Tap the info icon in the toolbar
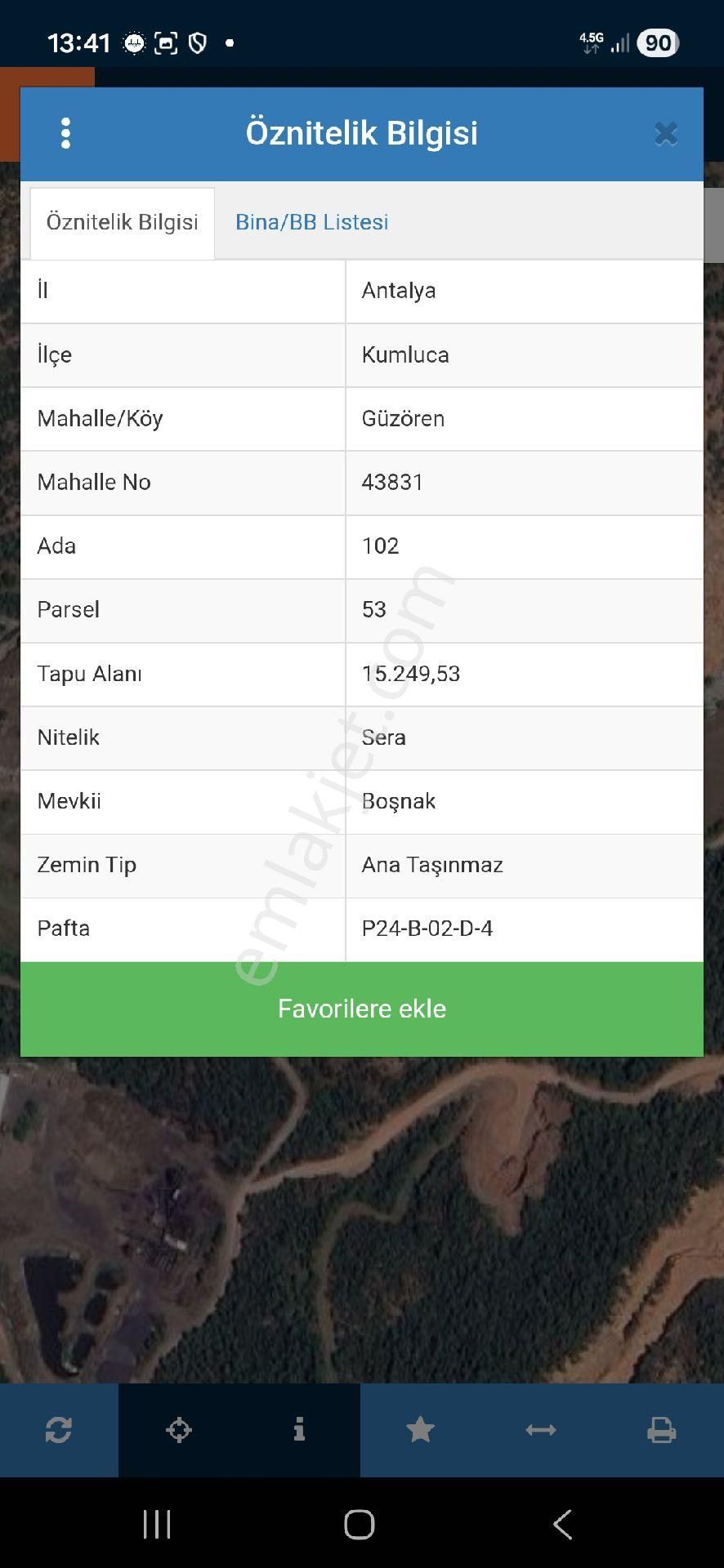Image resolution: width=724 pixels, height=1568 pixels. click(x=299, y=1429)
